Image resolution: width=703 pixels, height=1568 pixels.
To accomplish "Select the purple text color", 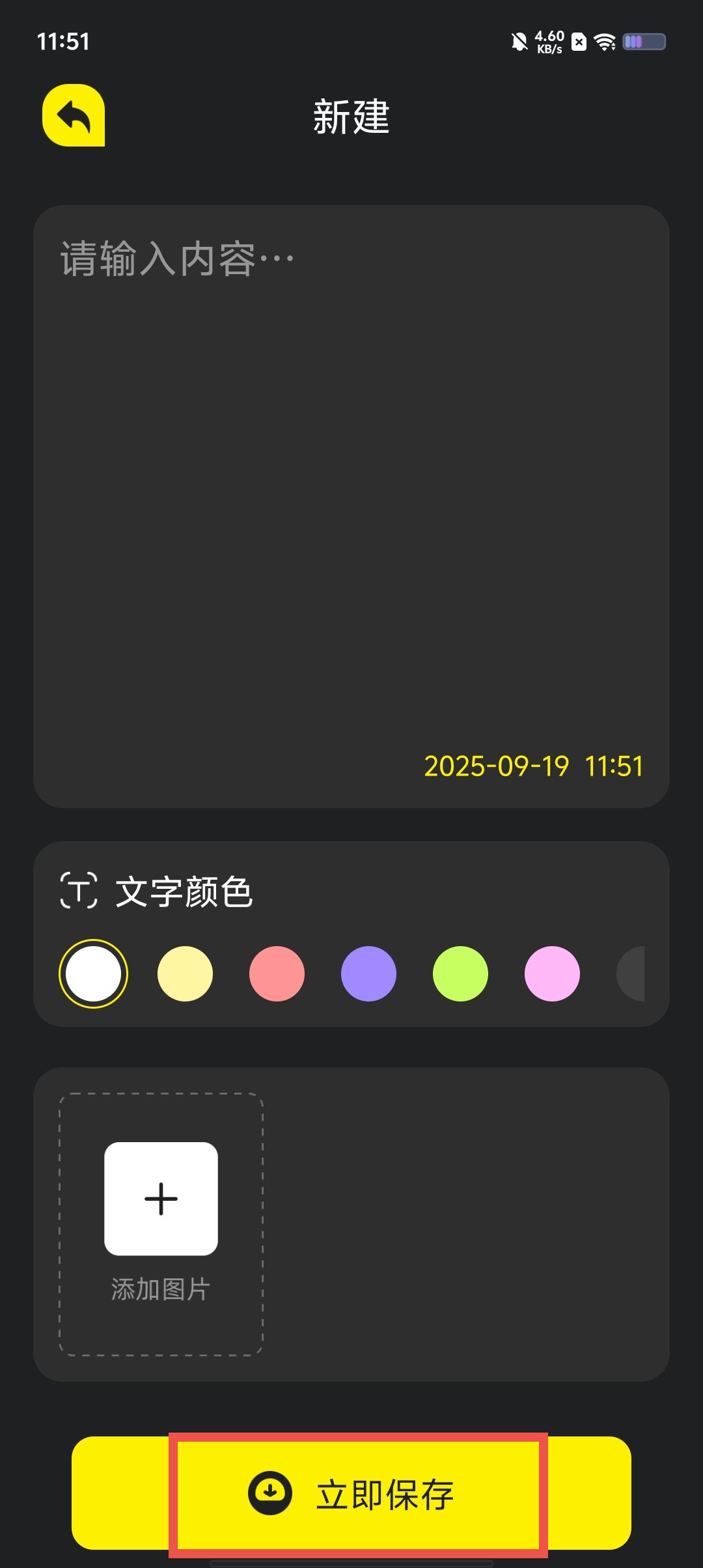I will coord(368,973).
